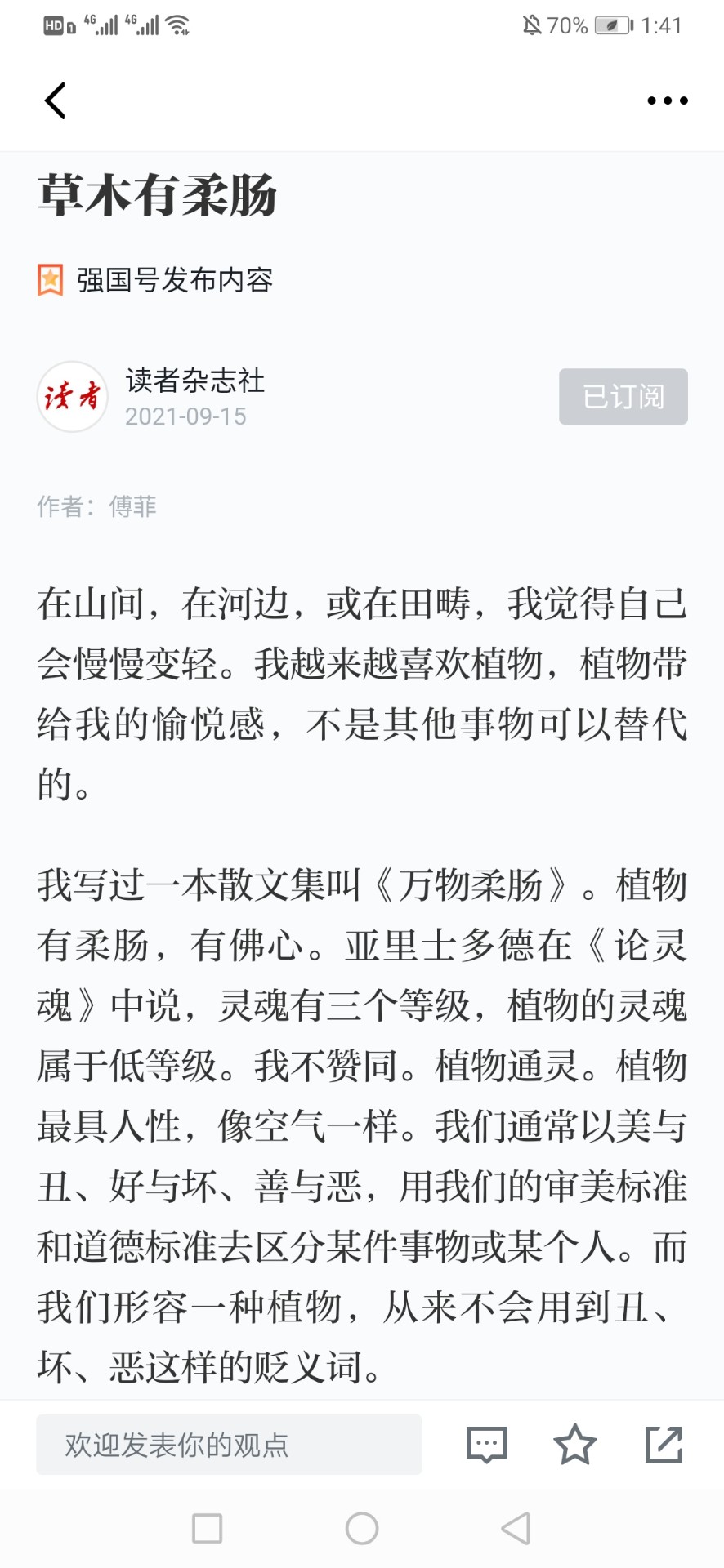Open recent apps with square button
Screen dimensions: 724x1568
(x=207, y=1528)
